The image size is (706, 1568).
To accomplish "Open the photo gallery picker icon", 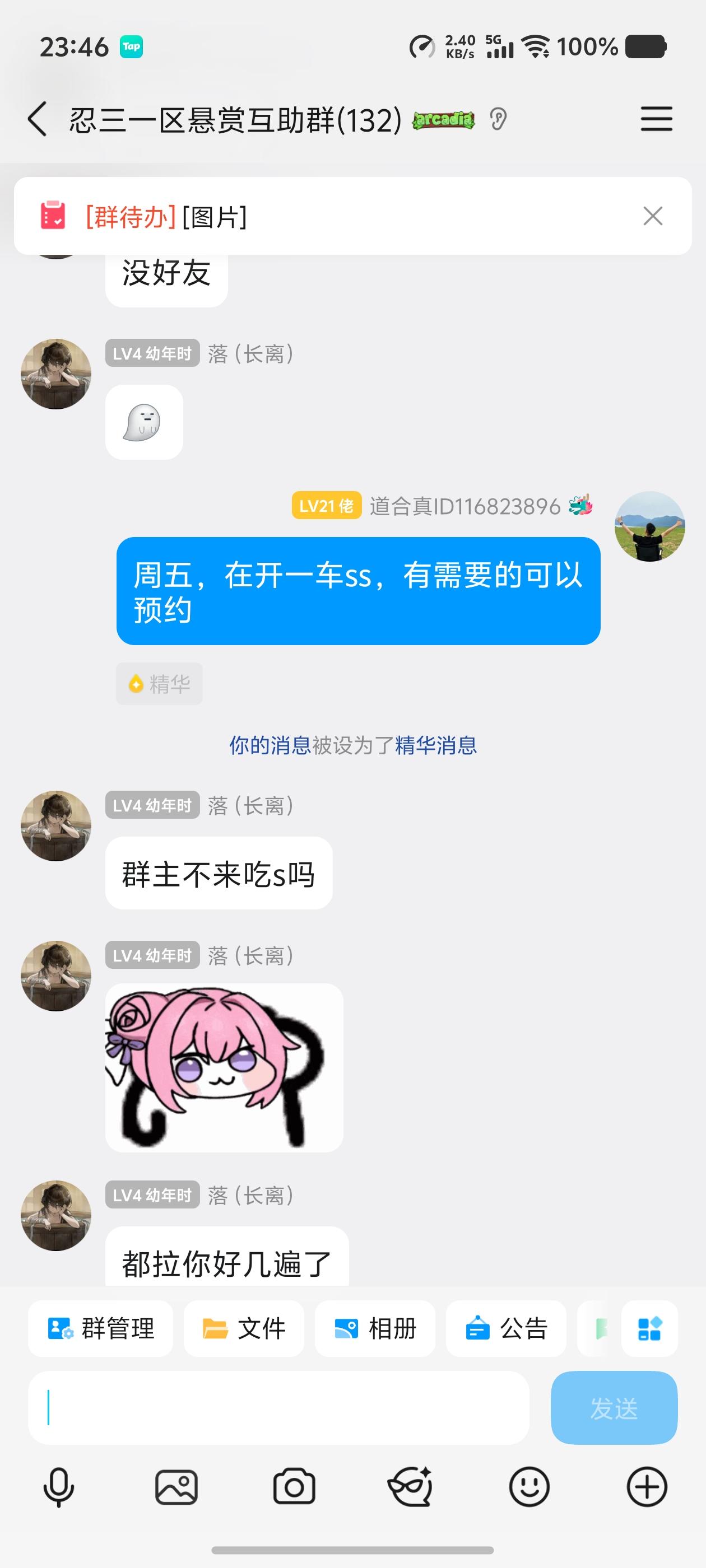I will (176, 1486).
